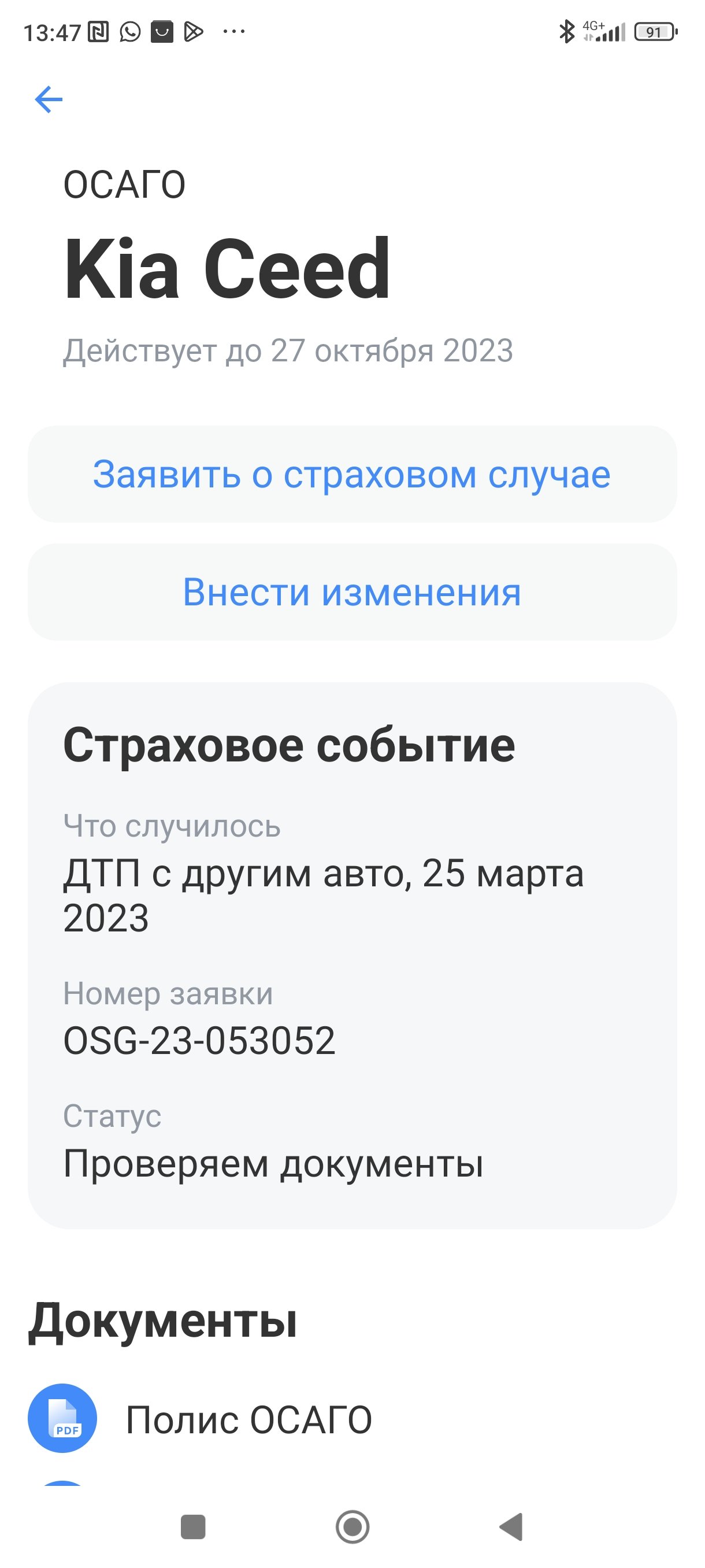
Task: Open recent apps with the square button
Action: 194,1527
